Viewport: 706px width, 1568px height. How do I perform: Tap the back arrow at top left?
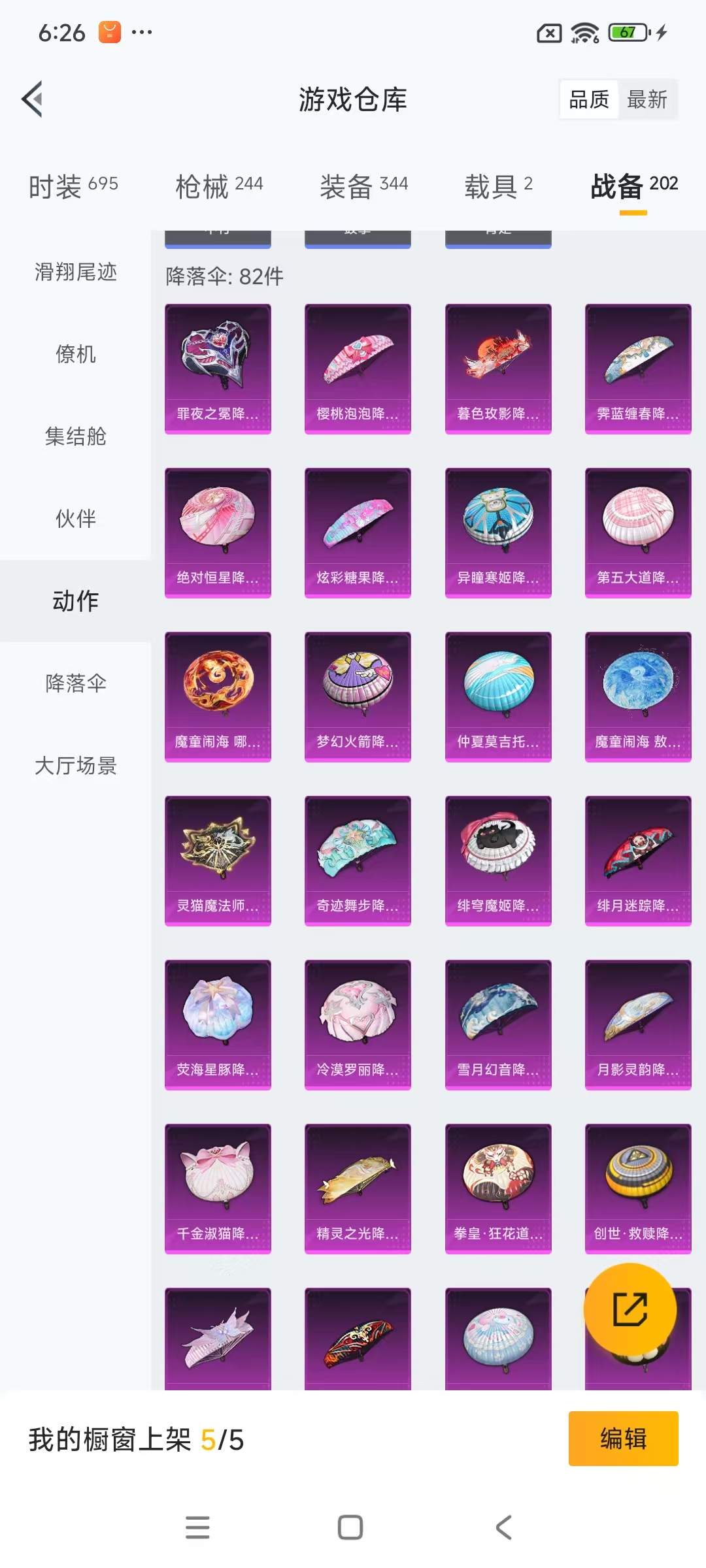(x=32, y=99)
